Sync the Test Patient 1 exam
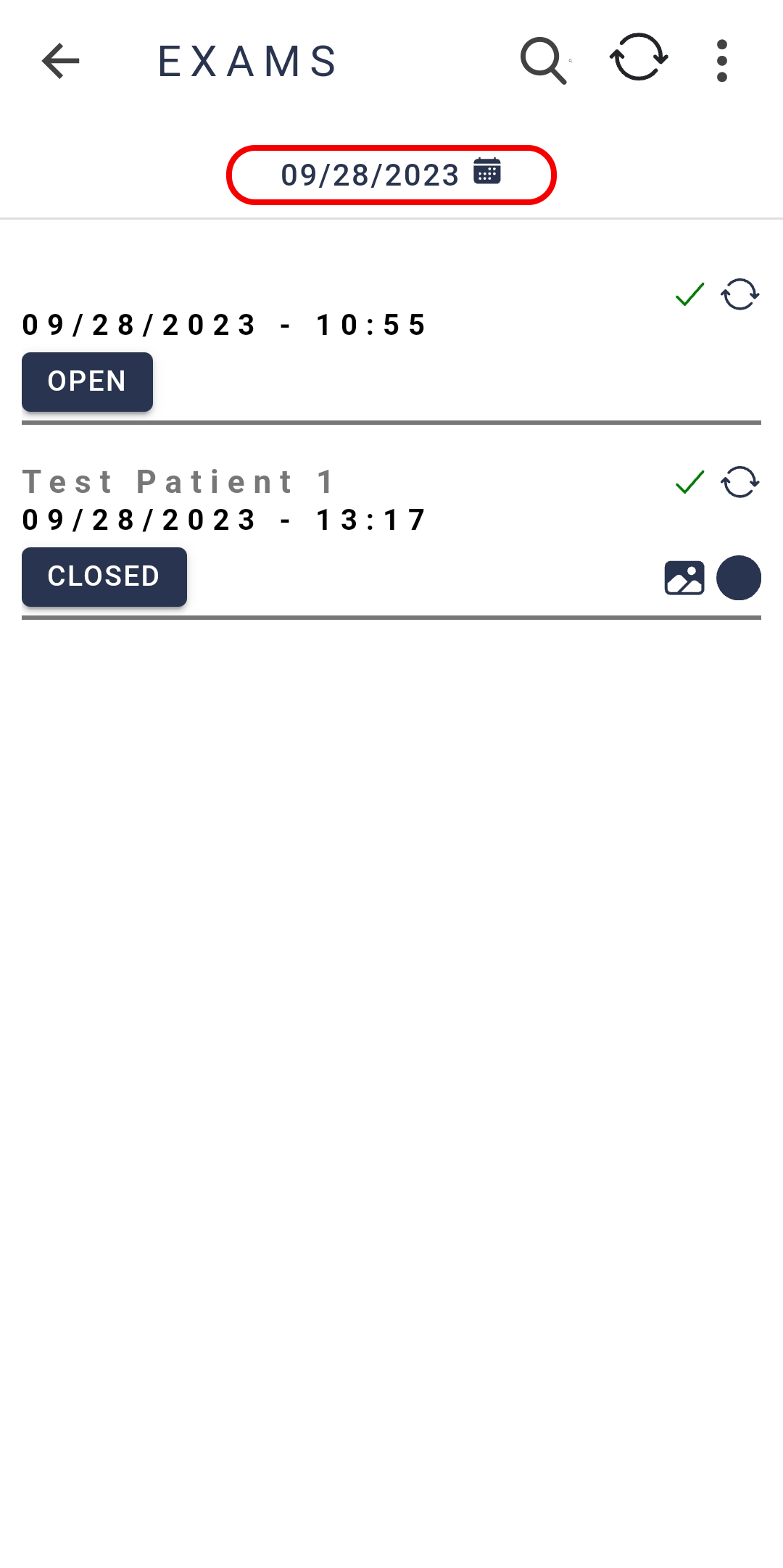 [740, 482]
